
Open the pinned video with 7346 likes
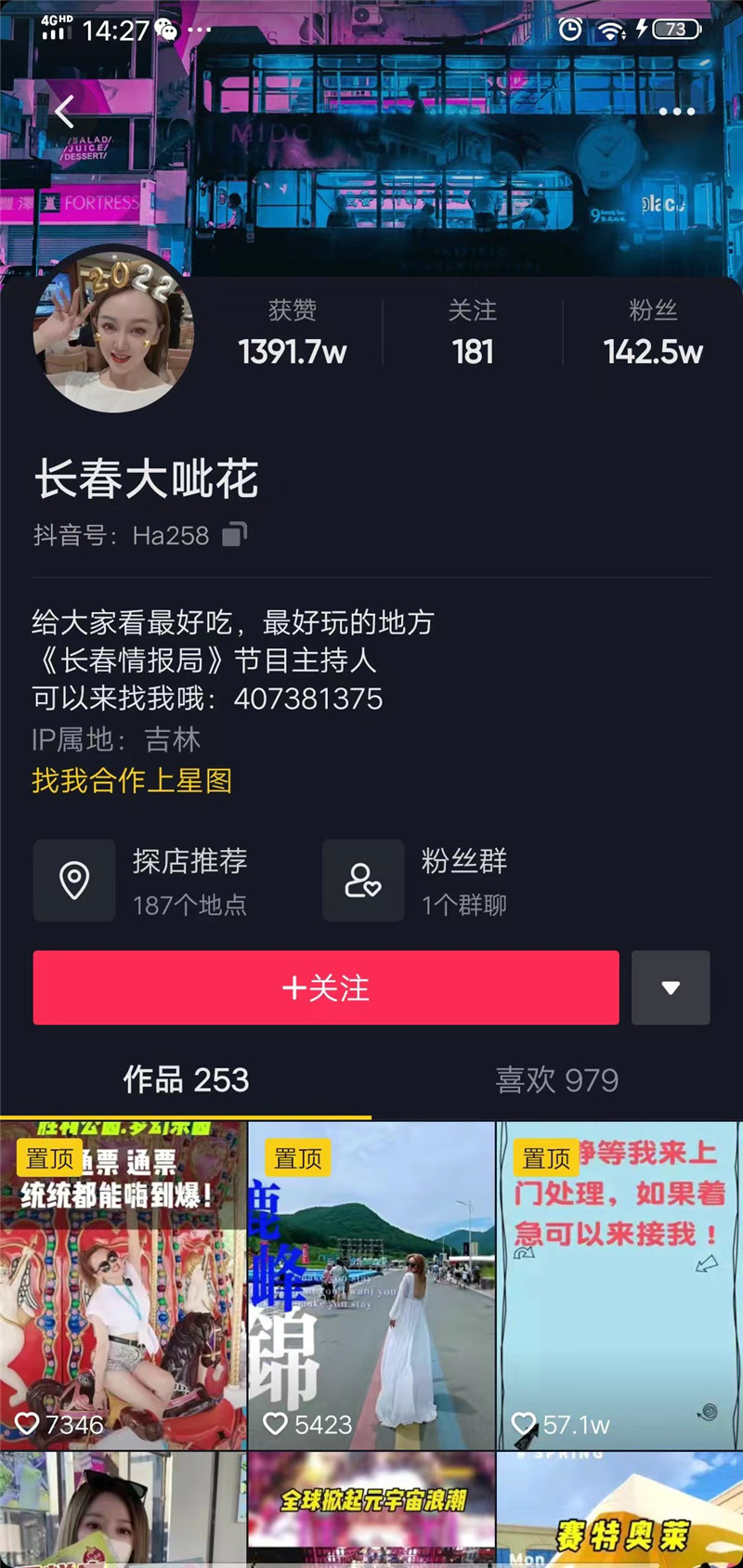click(x=124, y=1287)
